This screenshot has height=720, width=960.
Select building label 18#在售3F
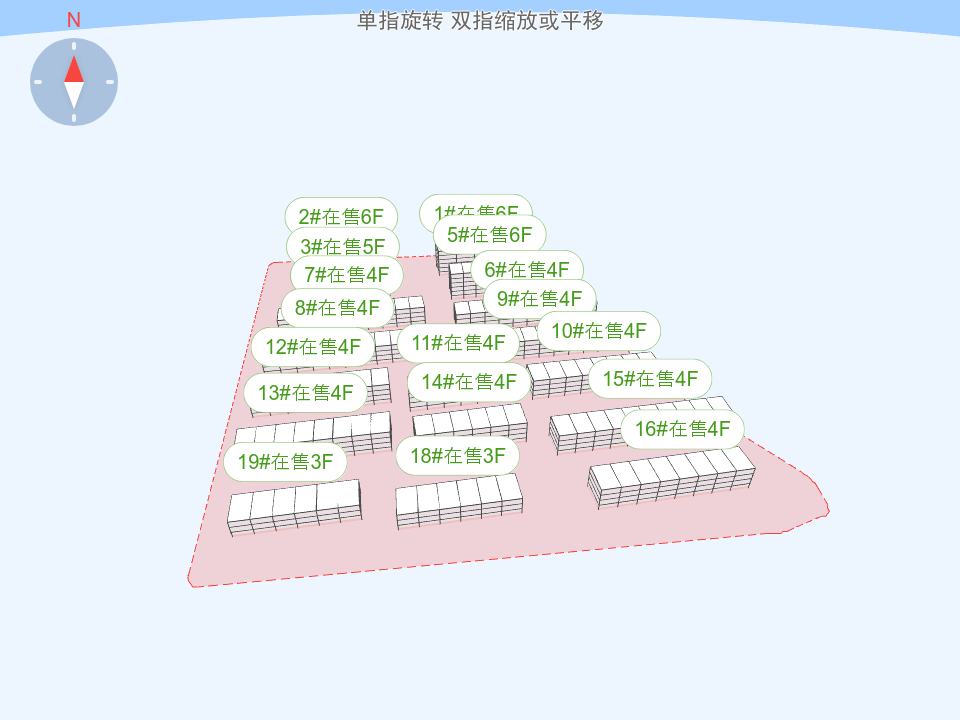[x=458, y=456]
